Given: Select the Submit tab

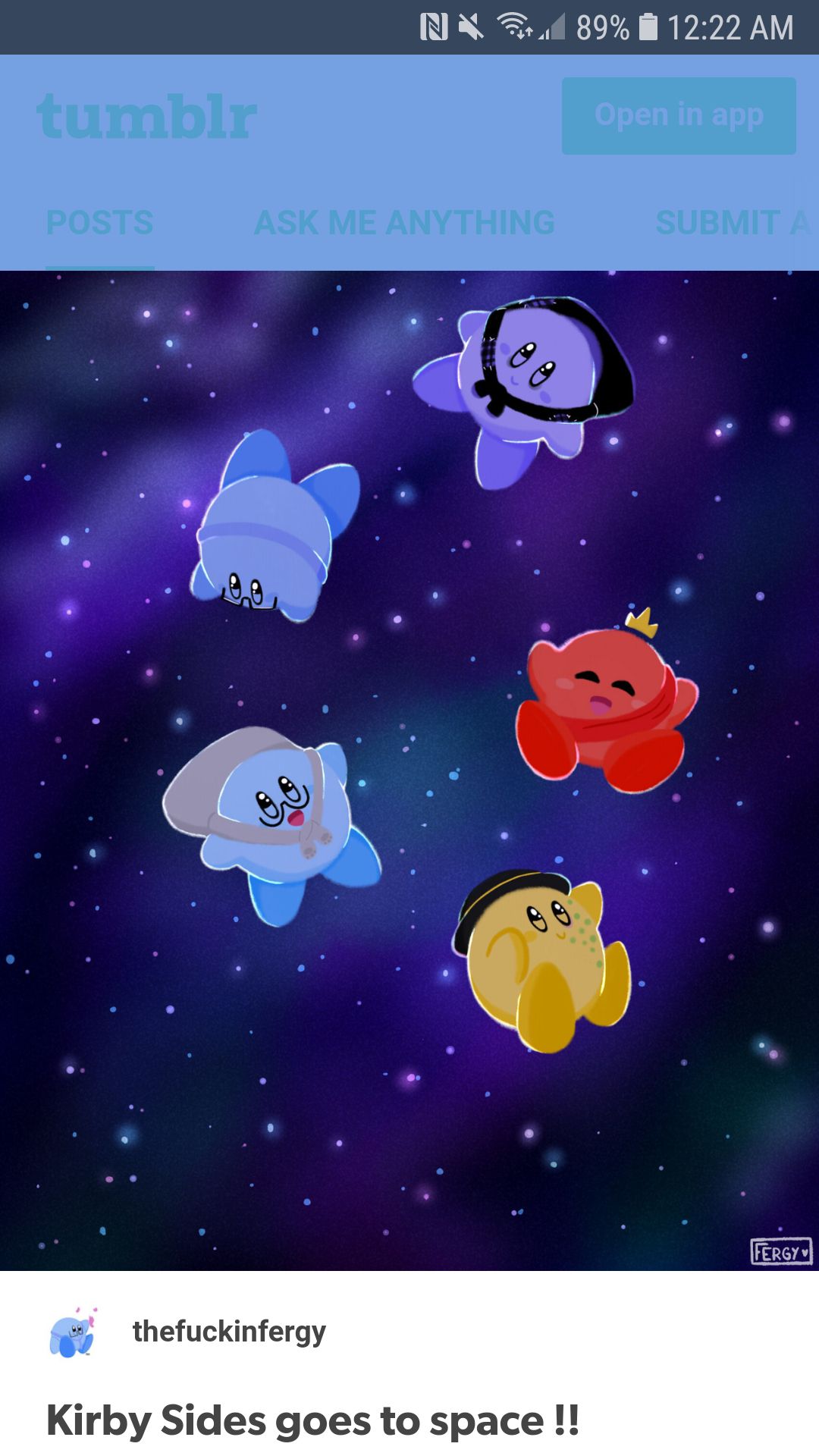Looking at the screenshot, I should pos(732,223).
